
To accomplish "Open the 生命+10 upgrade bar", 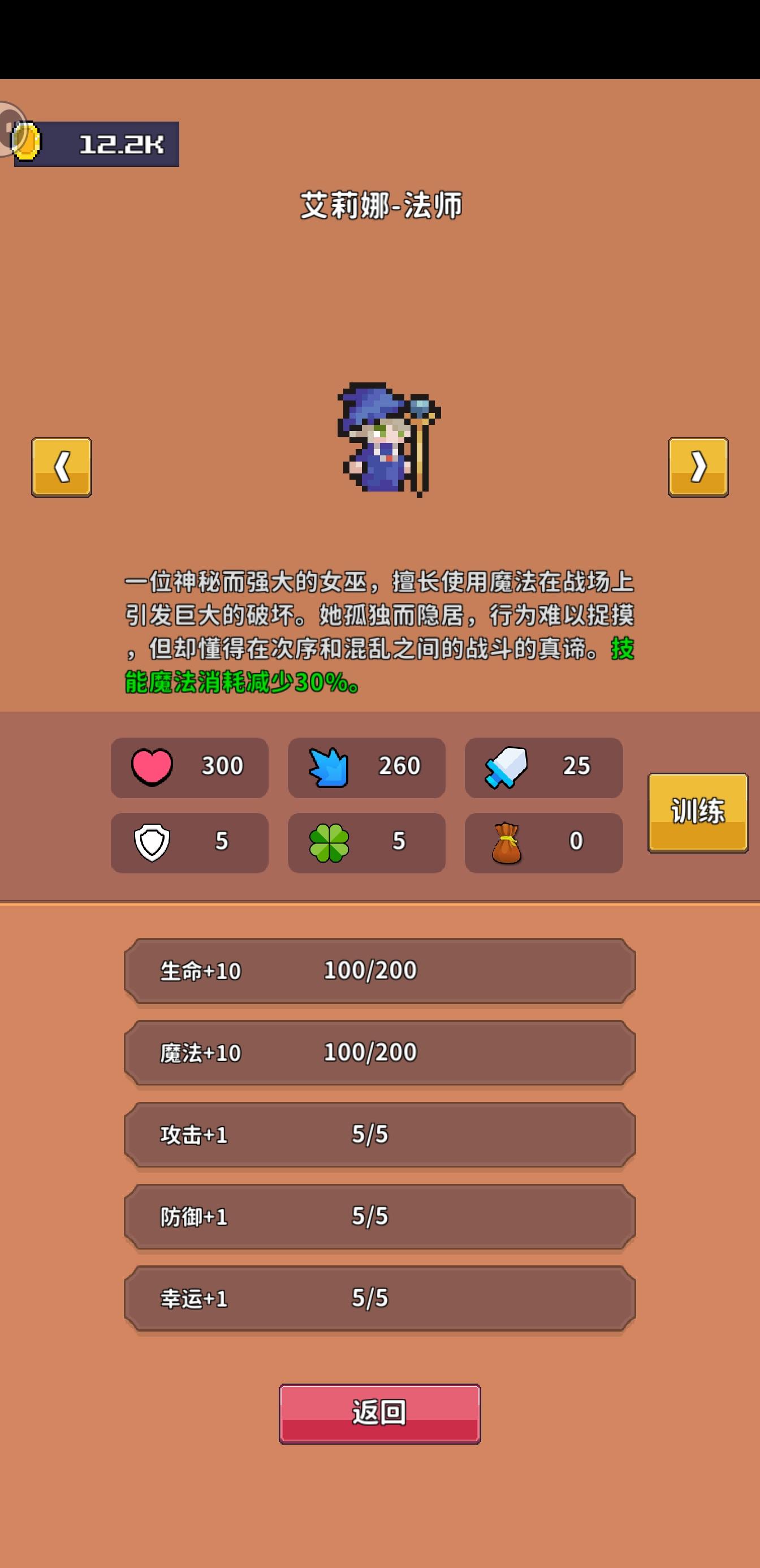I will tap(379, 972).
